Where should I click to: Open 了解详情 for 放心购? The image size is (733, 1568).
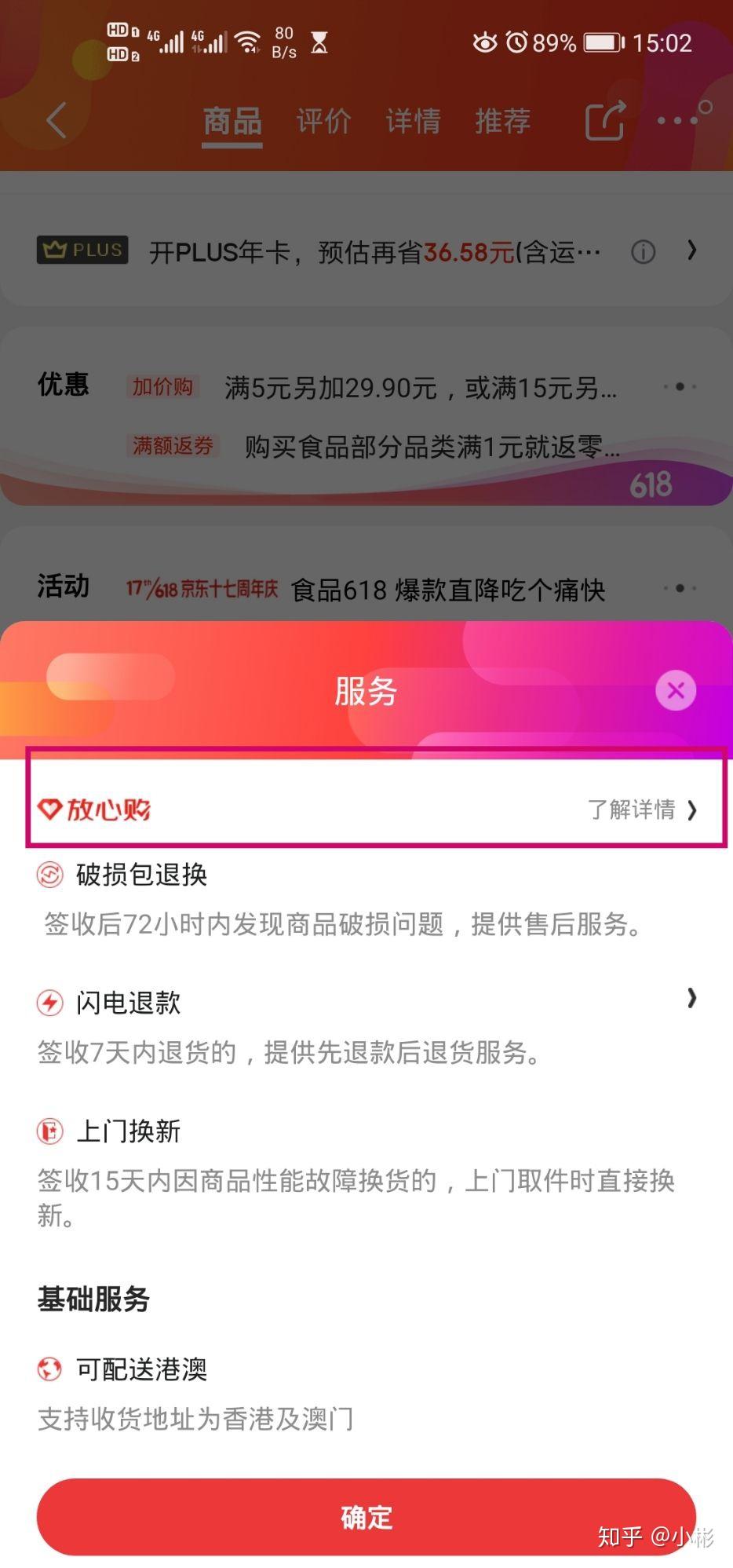coord(642,810)
